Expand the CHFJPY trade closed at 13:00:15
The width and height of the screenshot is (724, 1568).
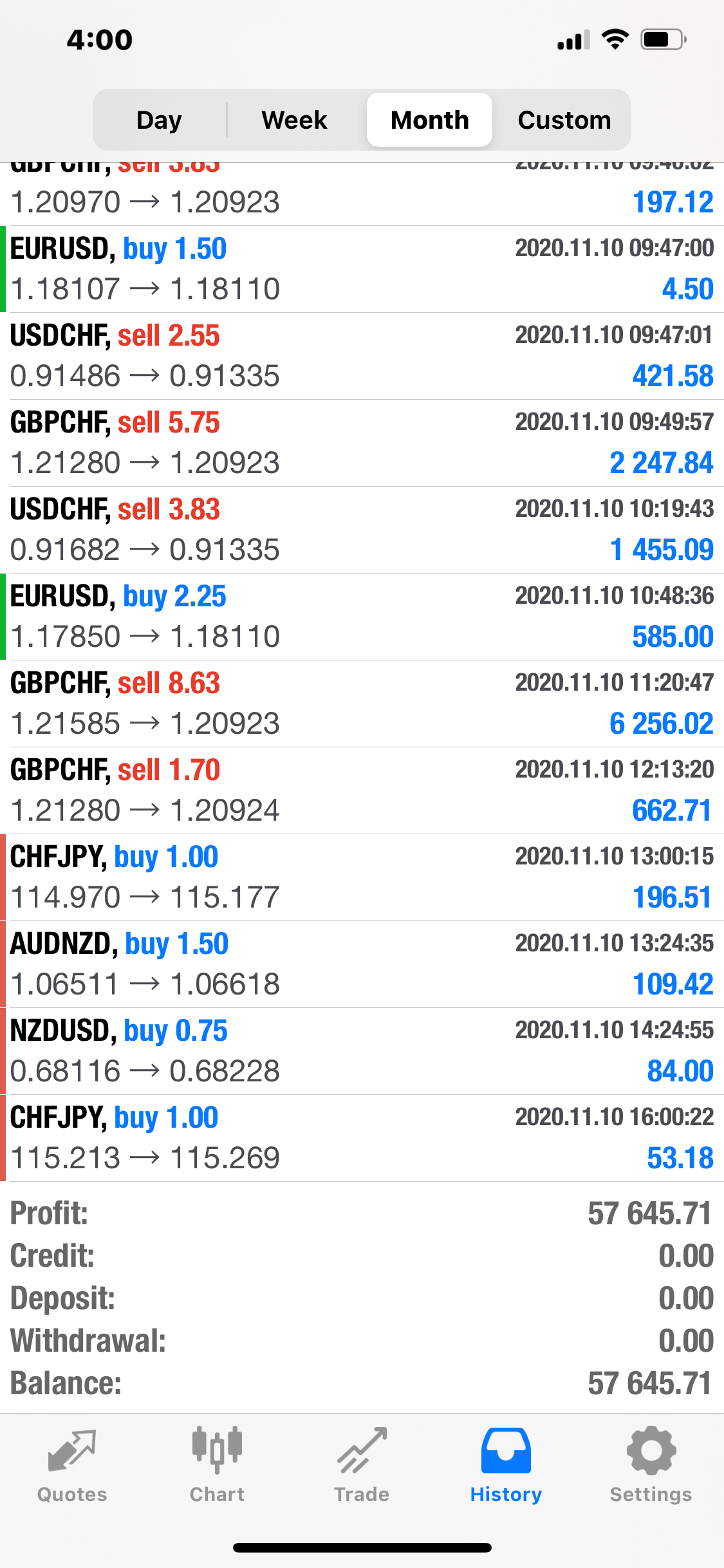(x=362, y=877)
